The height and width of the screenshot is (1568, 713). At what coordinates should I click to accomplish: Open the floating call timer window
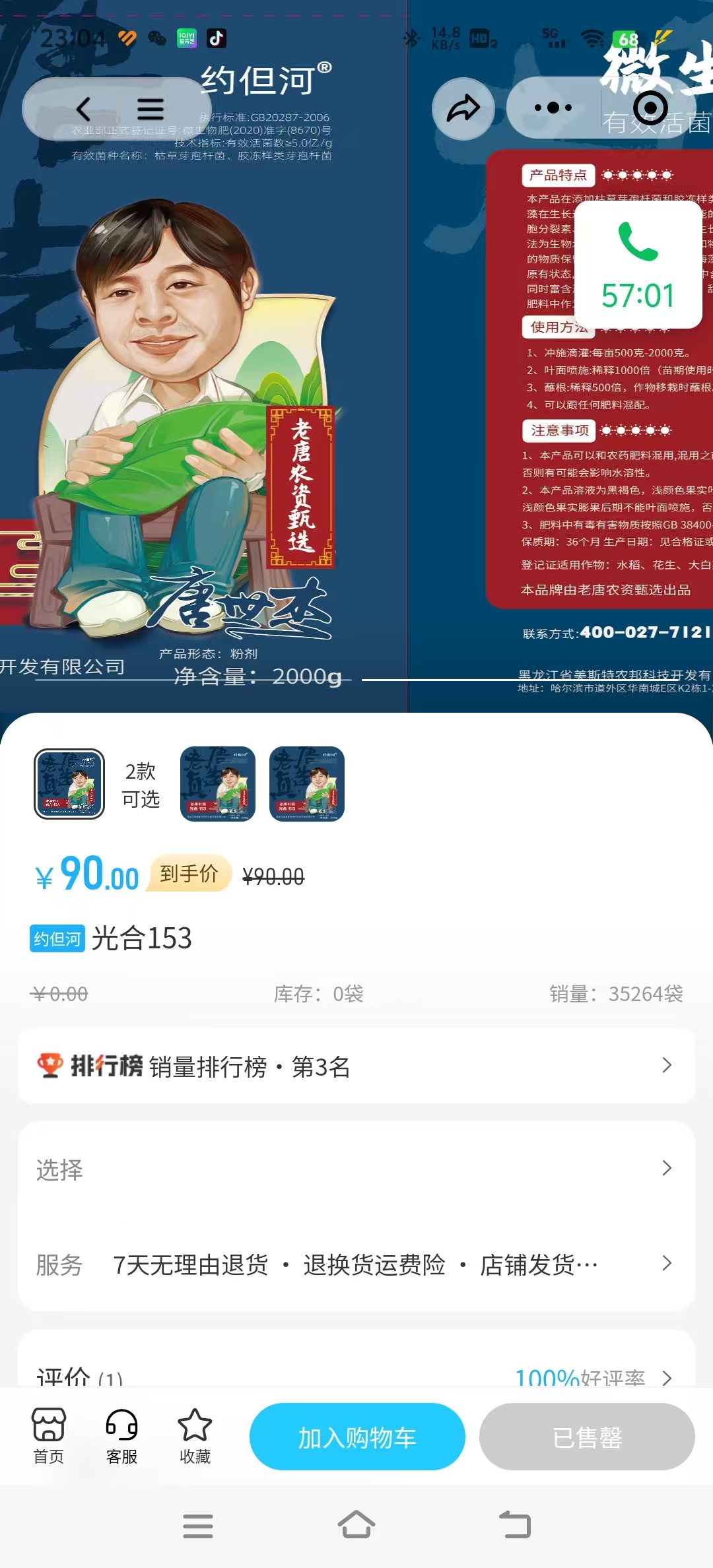click(638, 265)
